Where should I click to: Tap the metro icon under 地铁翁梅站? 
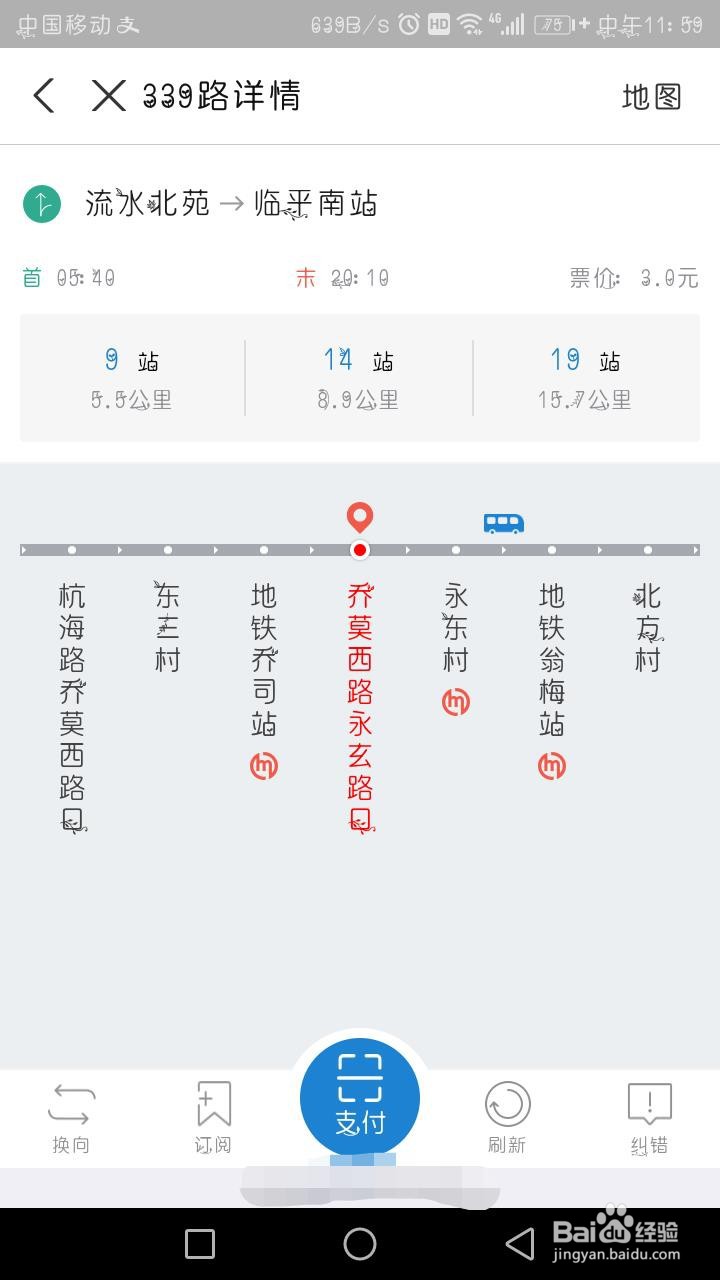click(551, 766)
